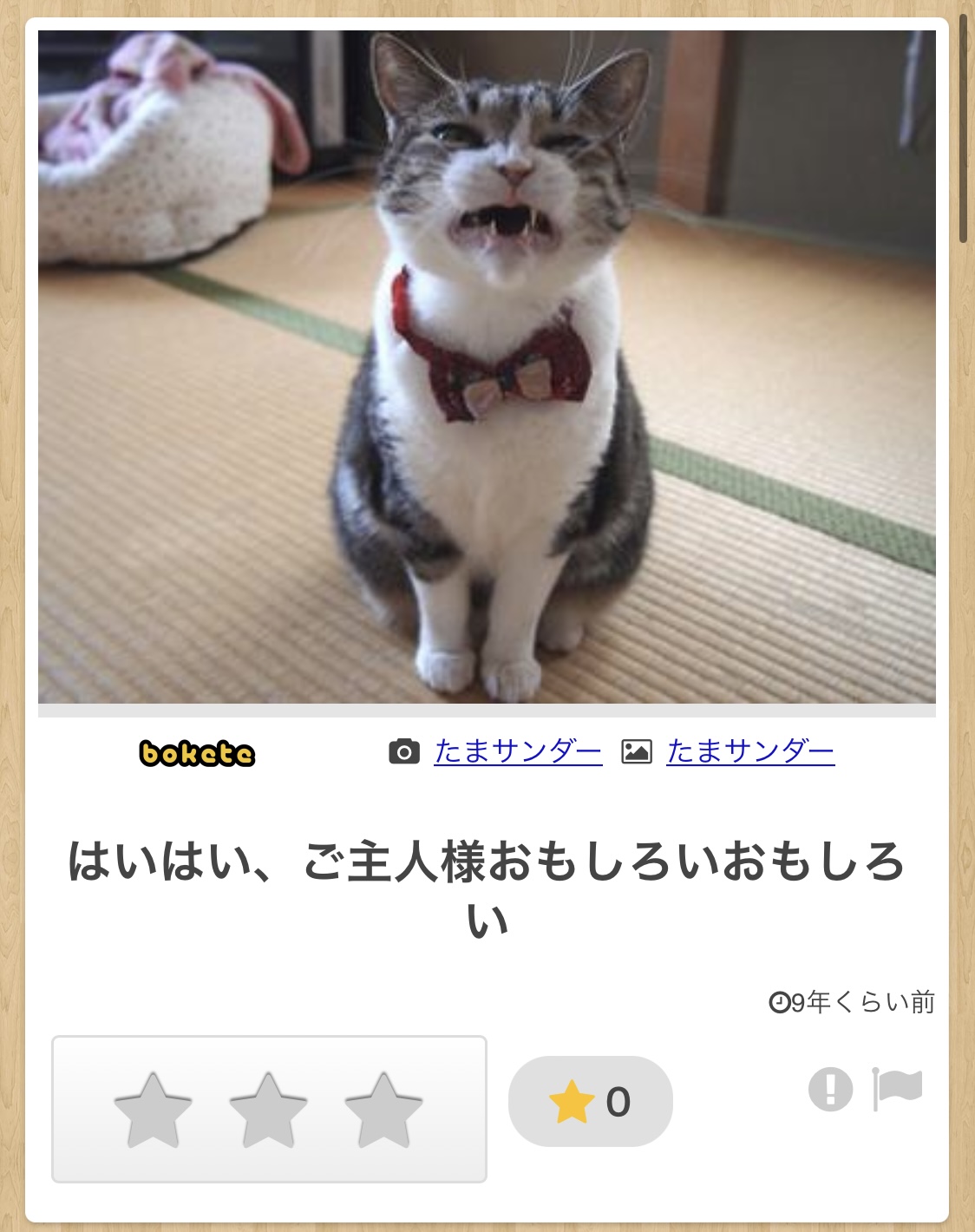
Task: Open たまサンダー link beside camera icon
Action: 518,751
